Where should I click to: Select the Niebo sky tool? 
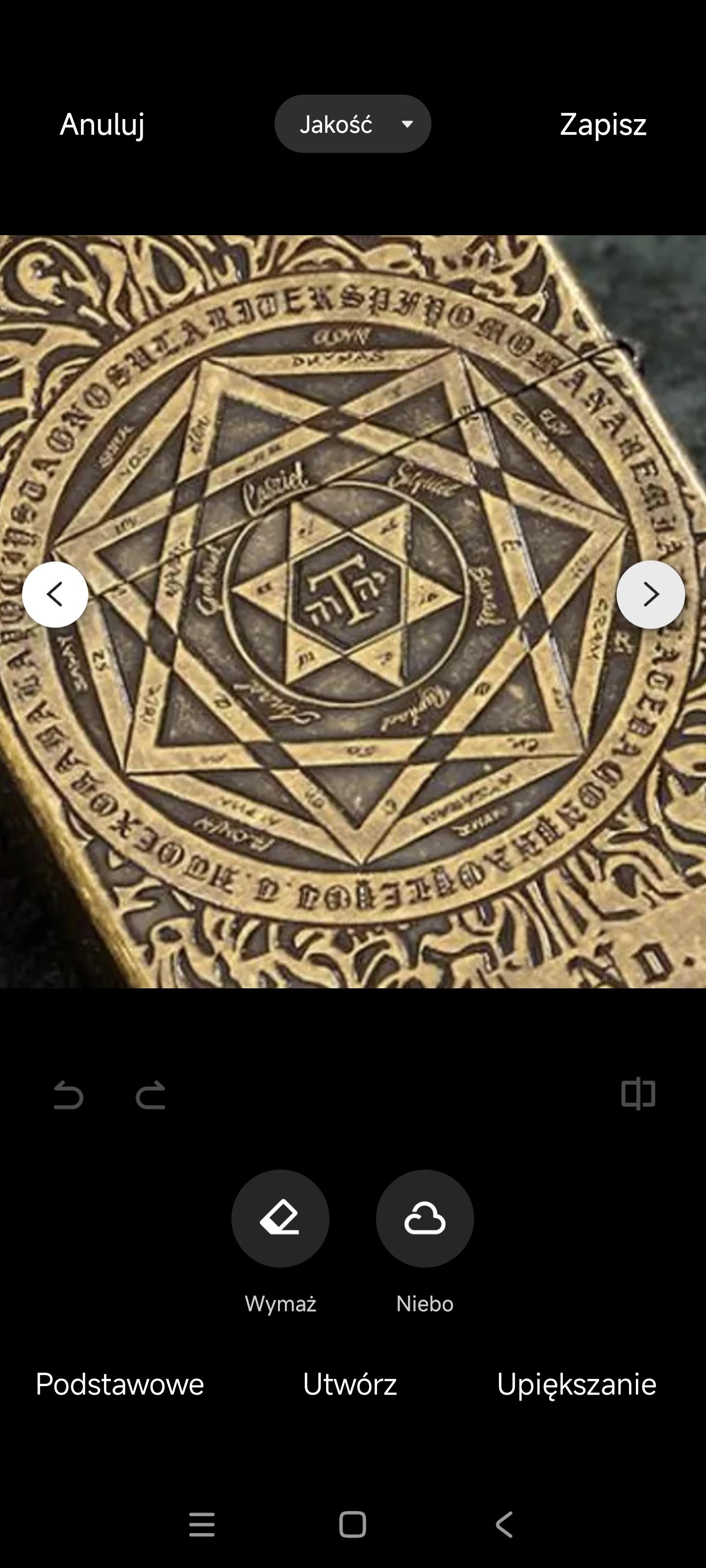pyautogui.click(x=425, y=1219)
